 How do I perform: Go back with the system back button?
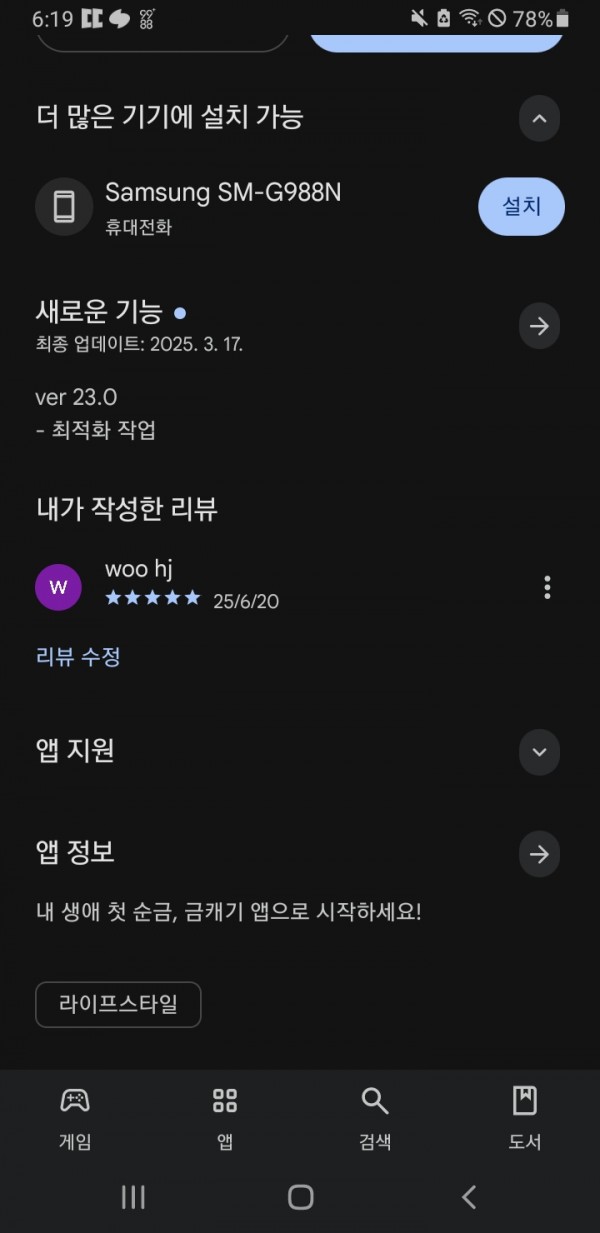(468, 1197)
